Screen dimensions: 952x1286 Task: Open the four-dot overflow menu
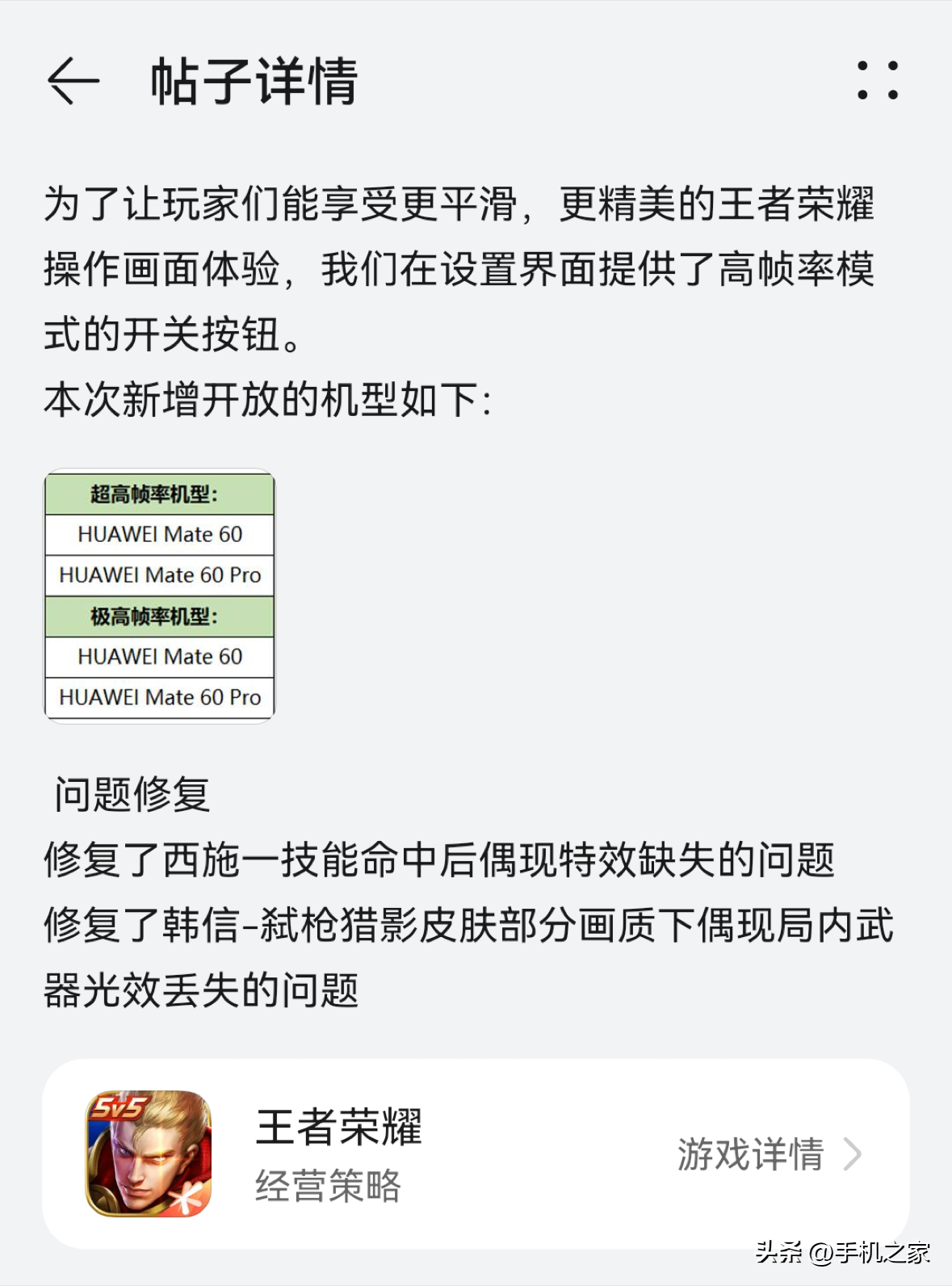pos(877,81)
